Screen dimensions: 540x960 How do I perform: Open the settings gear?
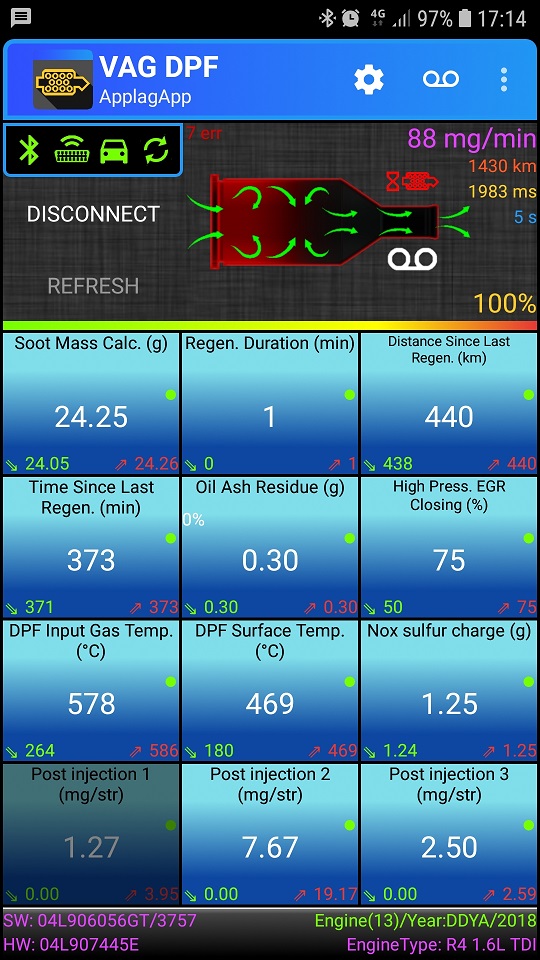tap(369, 80)
